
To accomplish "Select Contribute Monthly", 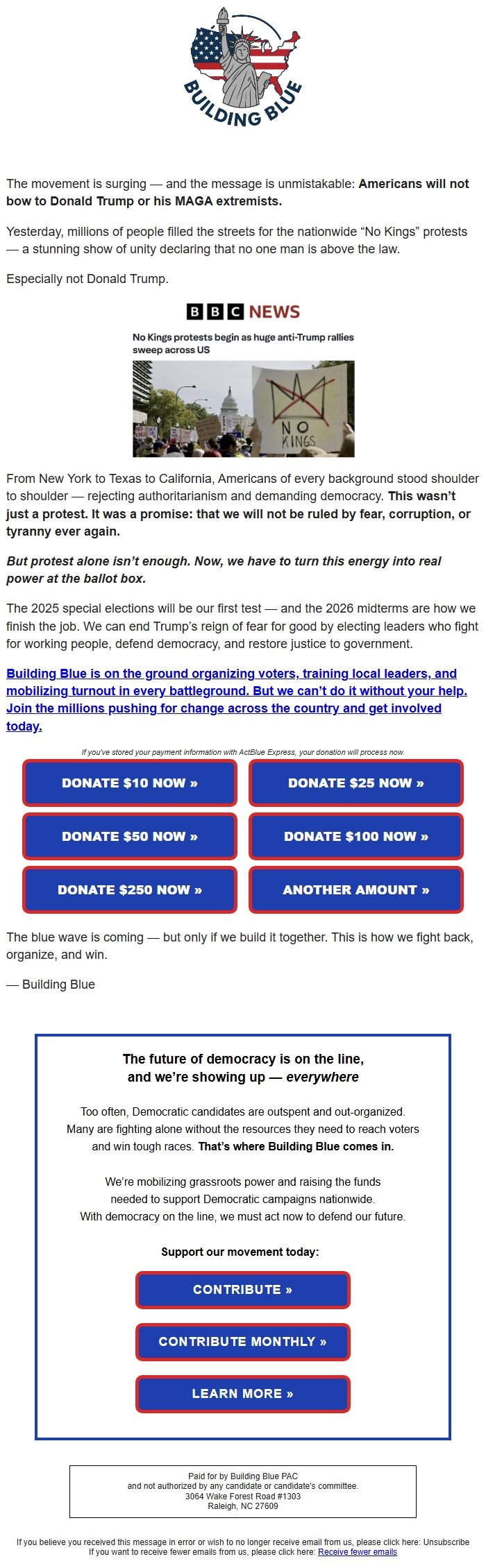I will [x=243, y=1341].
